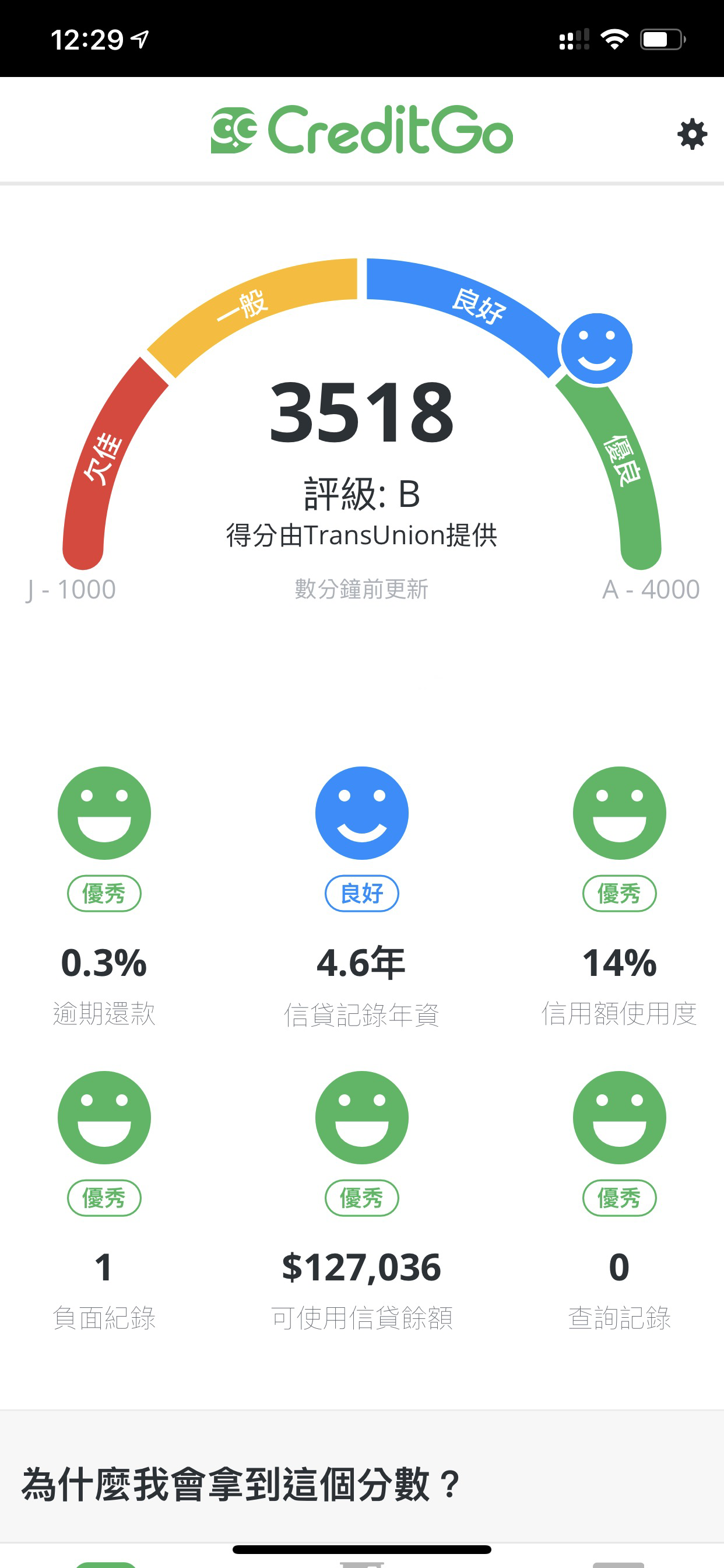Open the settings gear icon

coord(692,134)
